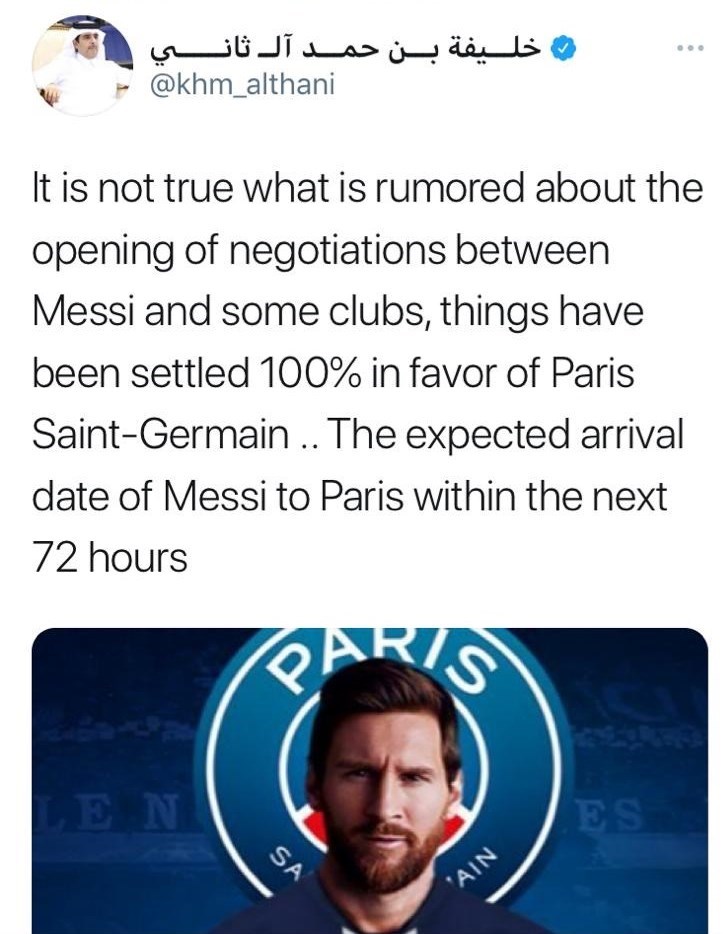
Task: Open the attached Messi PSG image
Action: point(370,780)
